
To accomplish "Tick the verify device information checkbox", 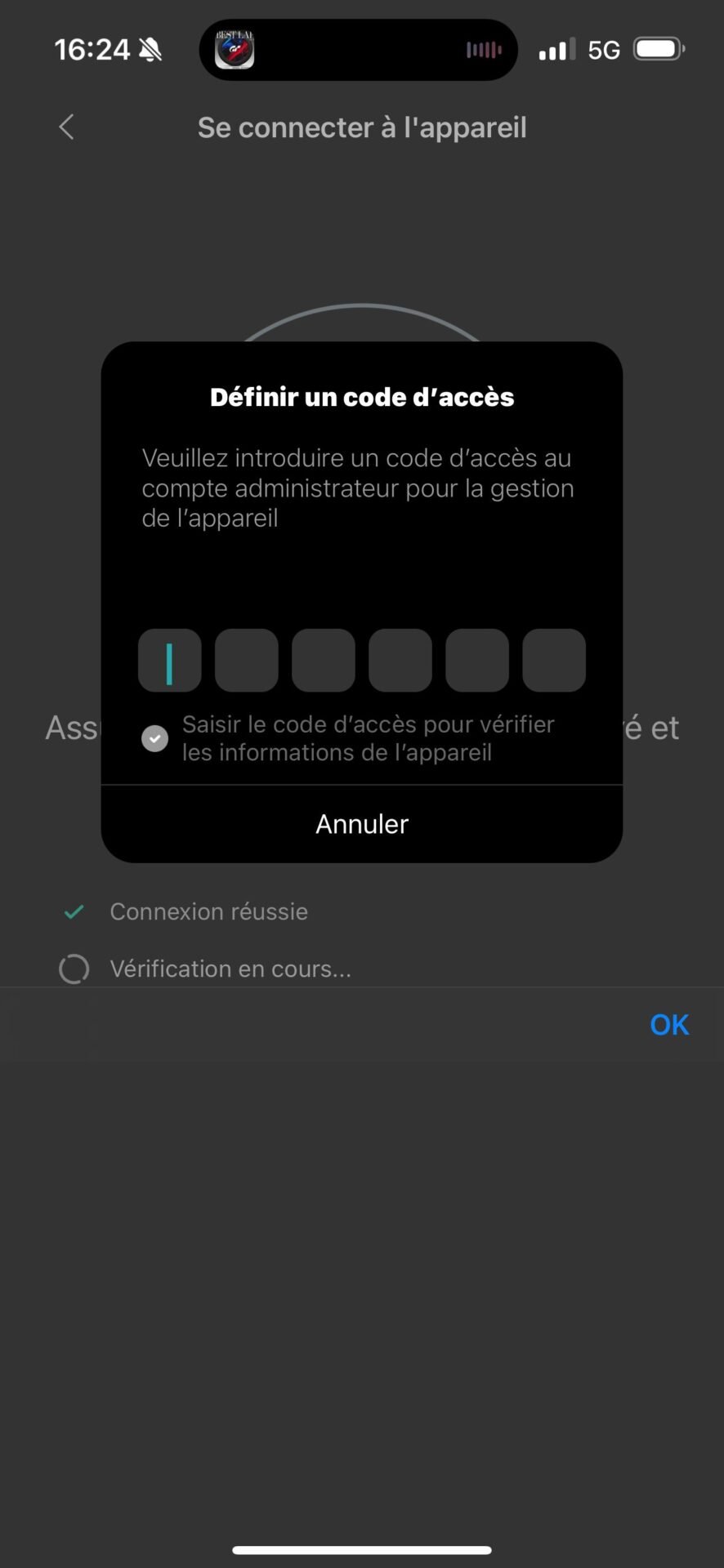I will coord(155,738).
